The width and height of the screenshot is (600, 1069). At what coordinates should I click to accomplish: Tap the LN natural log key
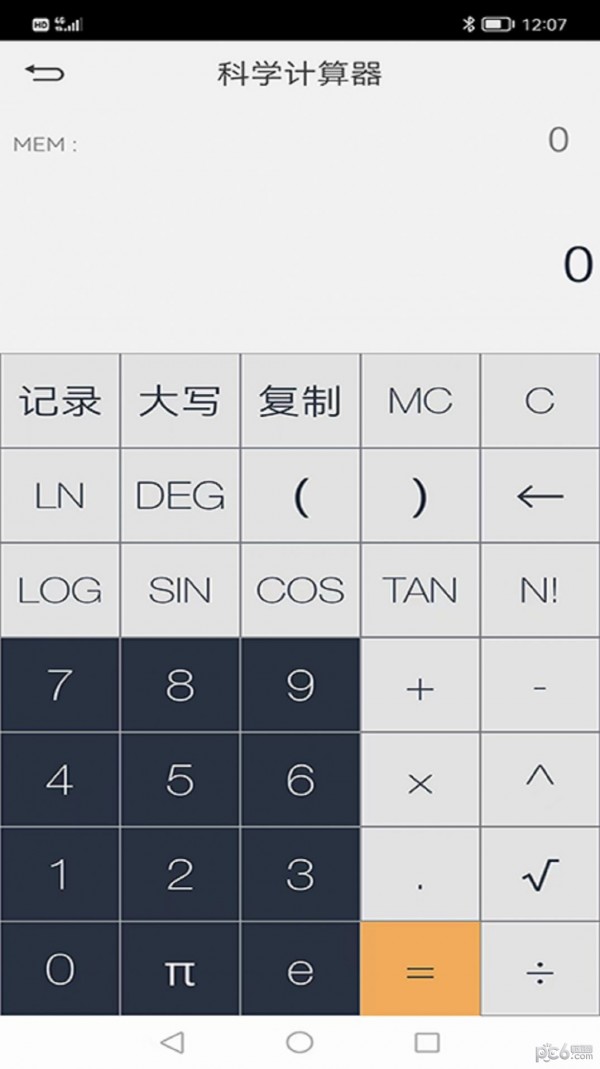pos(60,496)
